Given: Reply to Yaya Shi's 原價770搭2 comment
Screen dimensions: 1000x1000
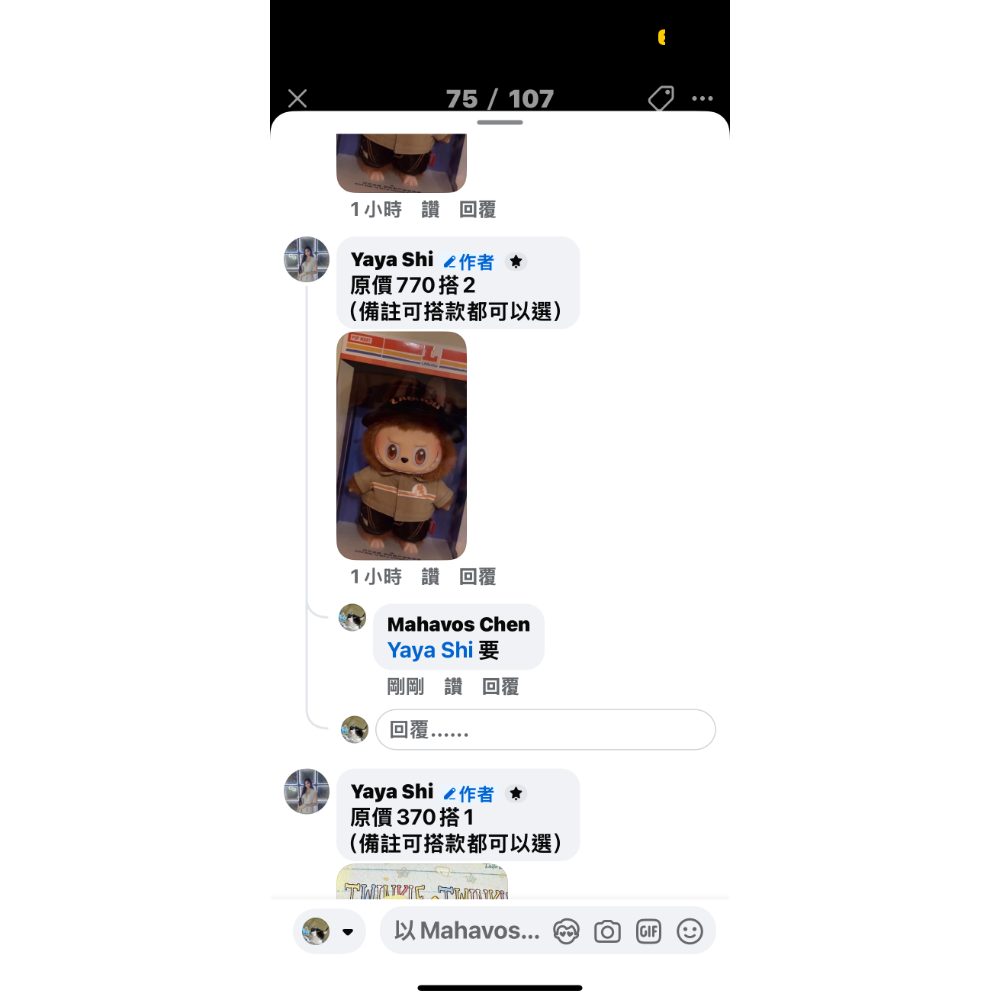Looking at the screenshot, I should 477,577.
